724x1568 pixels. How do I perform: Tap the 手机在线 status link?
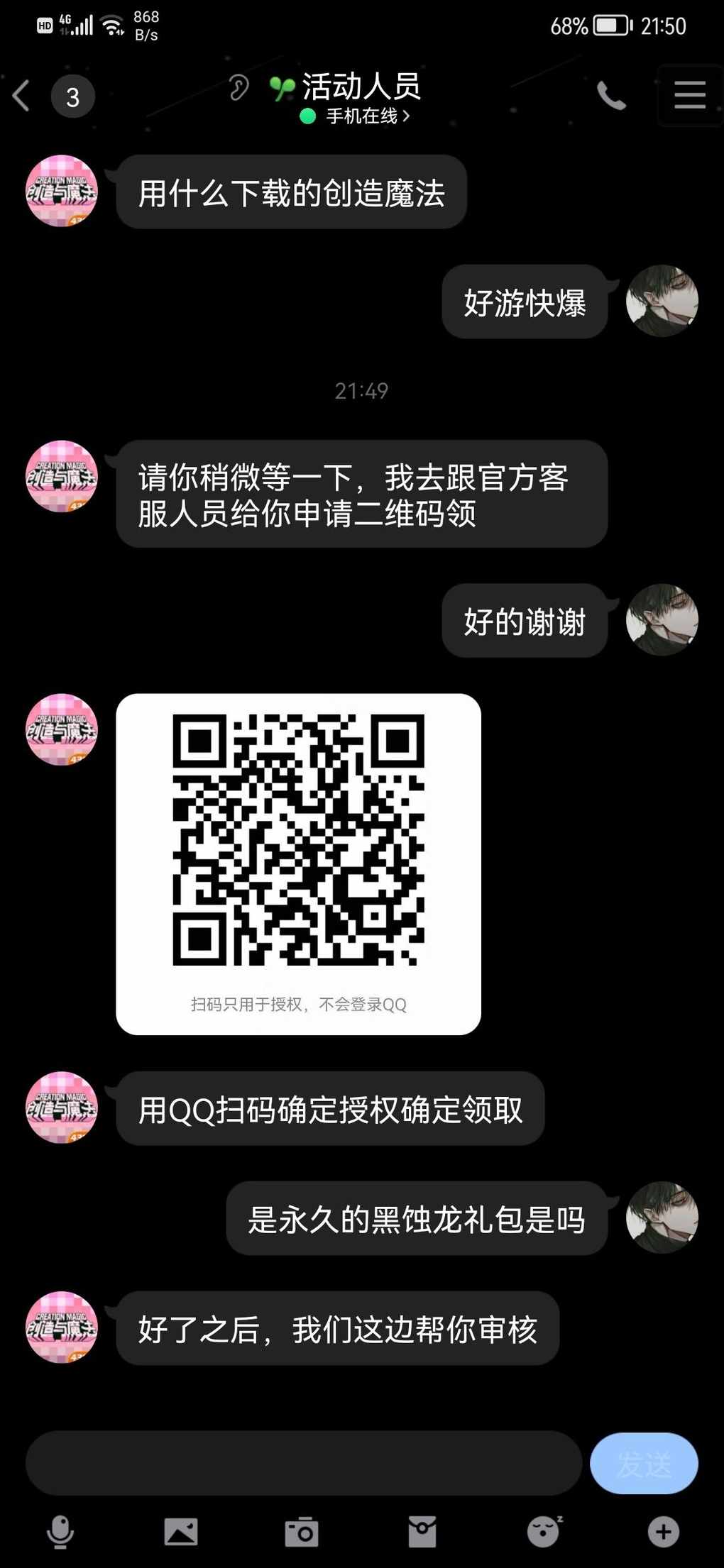(361, 116)
